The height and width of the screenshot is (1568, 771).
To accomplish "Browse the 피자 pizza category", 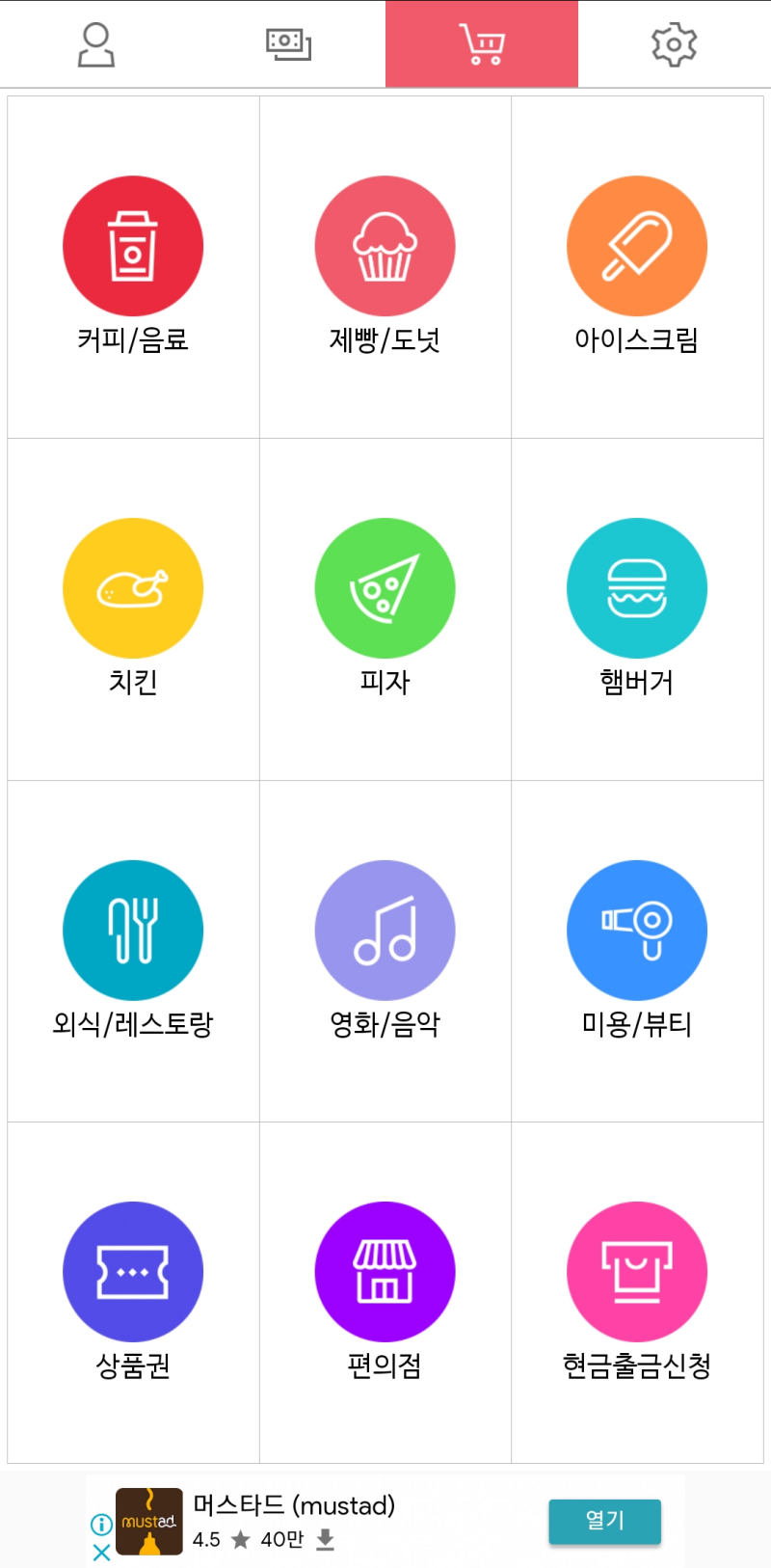I will (385, 587).
